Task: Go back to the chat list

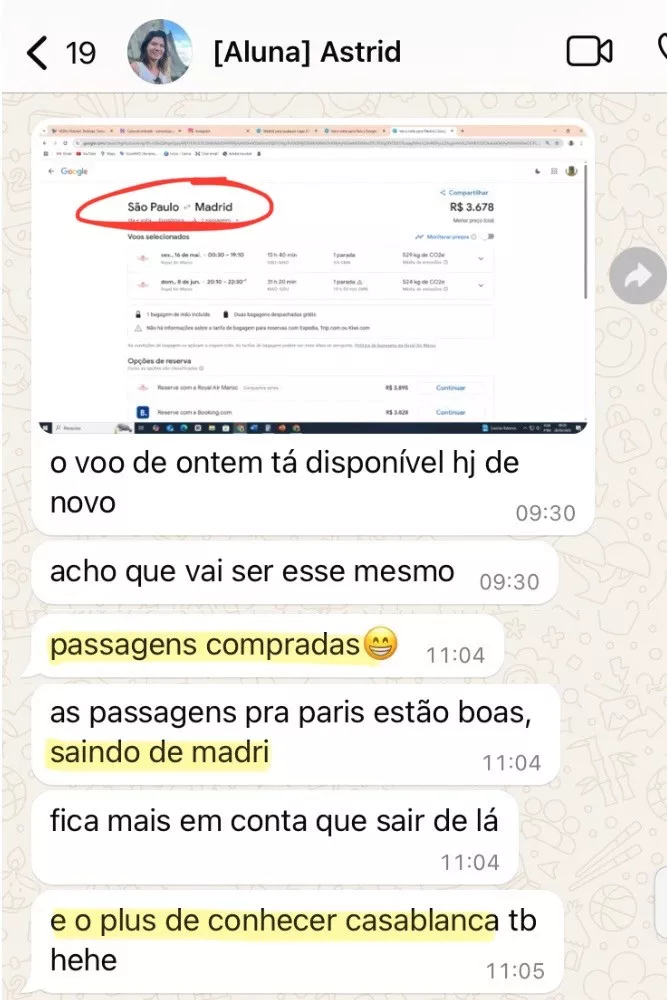Action: 38,52
